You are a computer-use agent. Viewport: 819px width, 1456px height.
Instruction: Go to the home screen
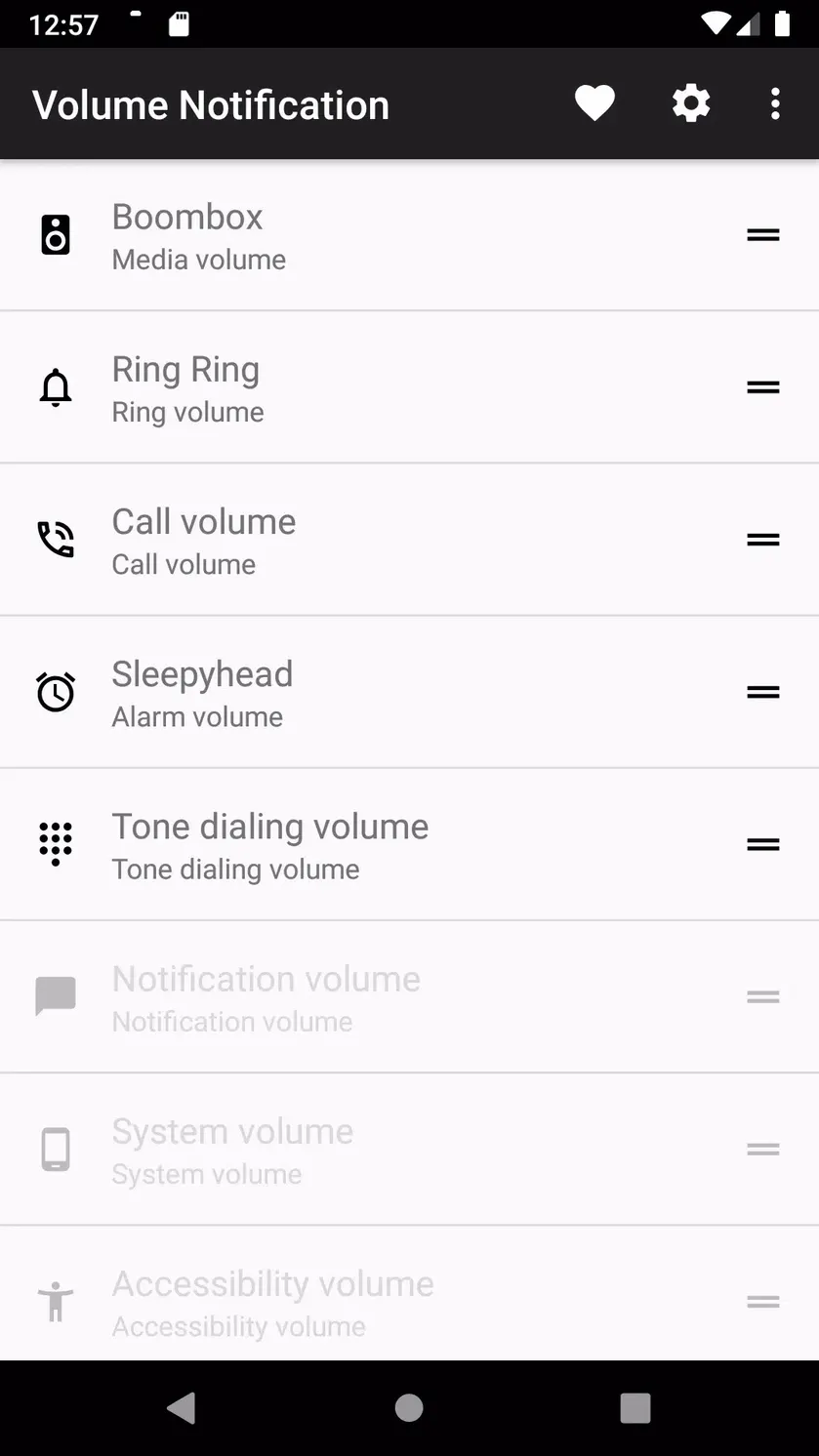coord(409,1408)
